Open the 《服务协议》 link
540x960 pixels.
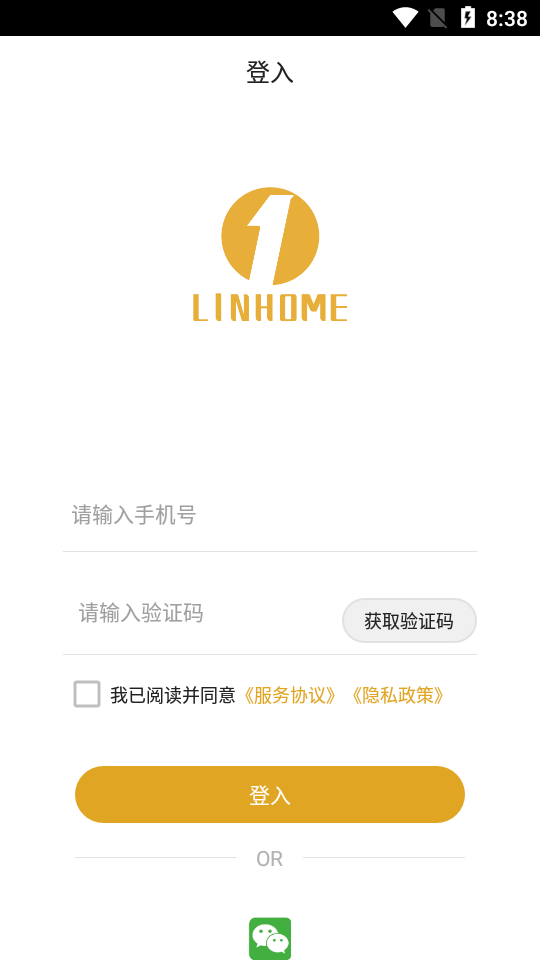[x=289, y=696]
